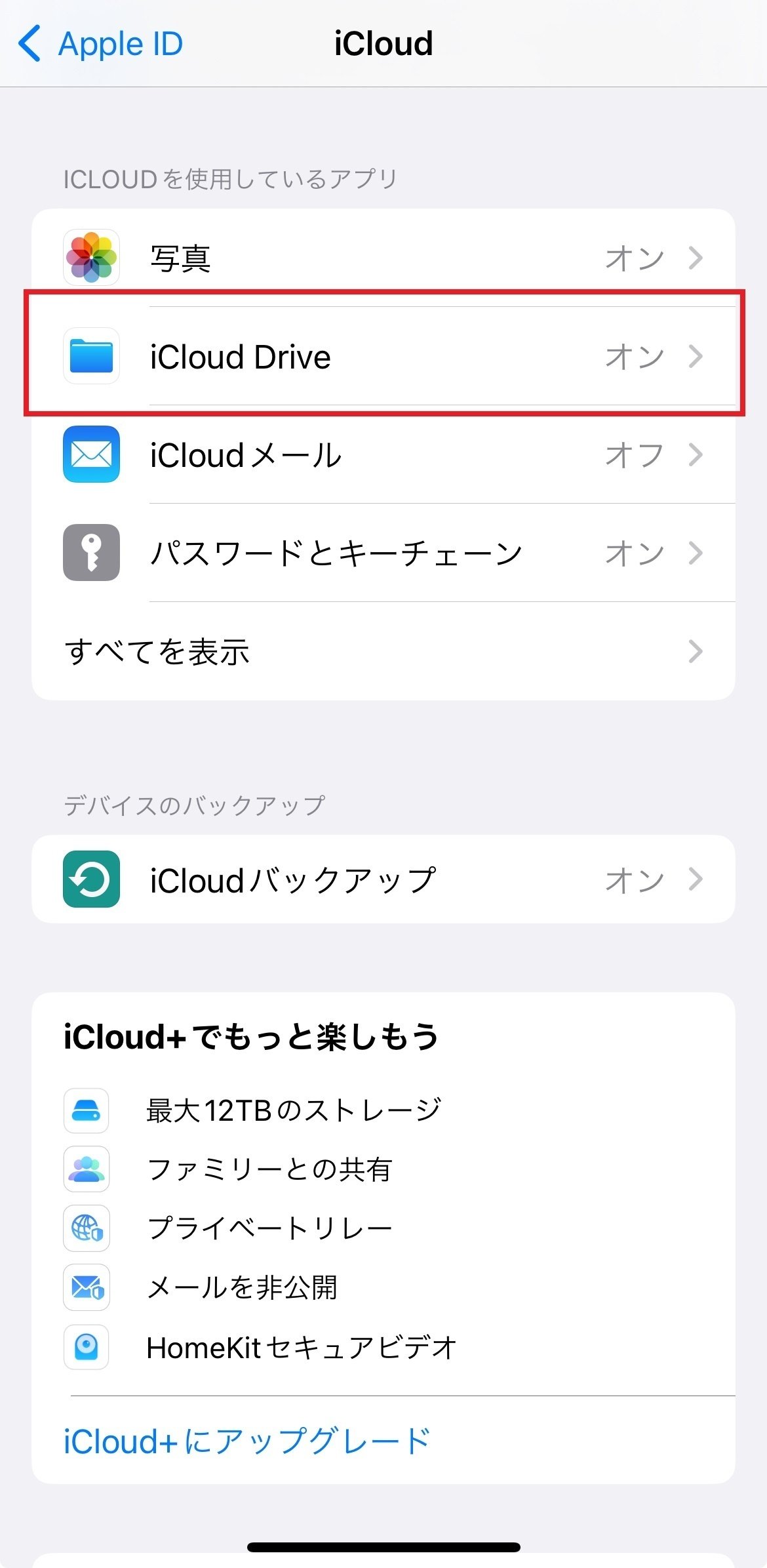The width and height of the screenshot is (767, 1568).
Task: Tap the Family Sharing icon
Action: tap(86, 1169)
